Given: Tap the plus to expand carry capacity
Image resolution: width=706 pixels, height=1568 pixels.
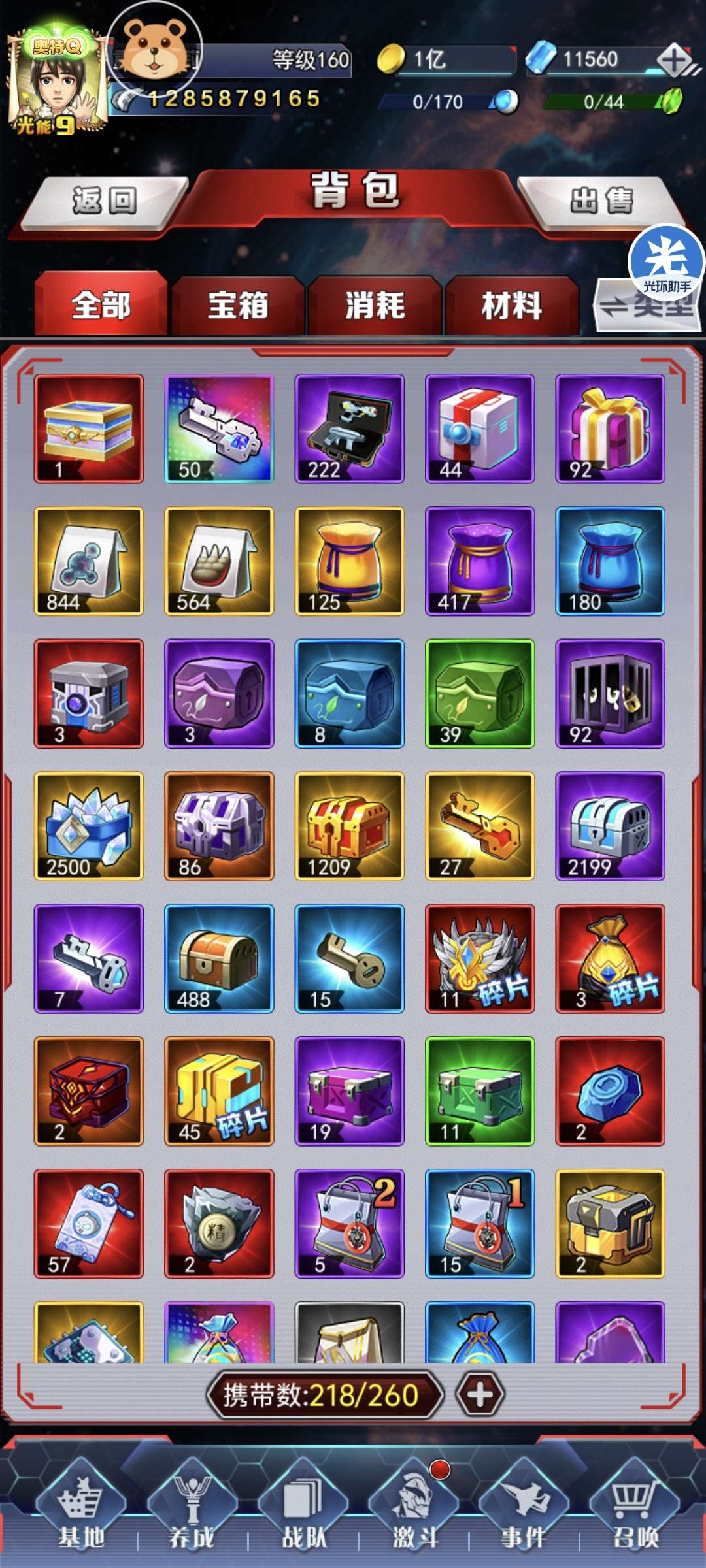Looking at the screenshot, I should point(480,1395).
